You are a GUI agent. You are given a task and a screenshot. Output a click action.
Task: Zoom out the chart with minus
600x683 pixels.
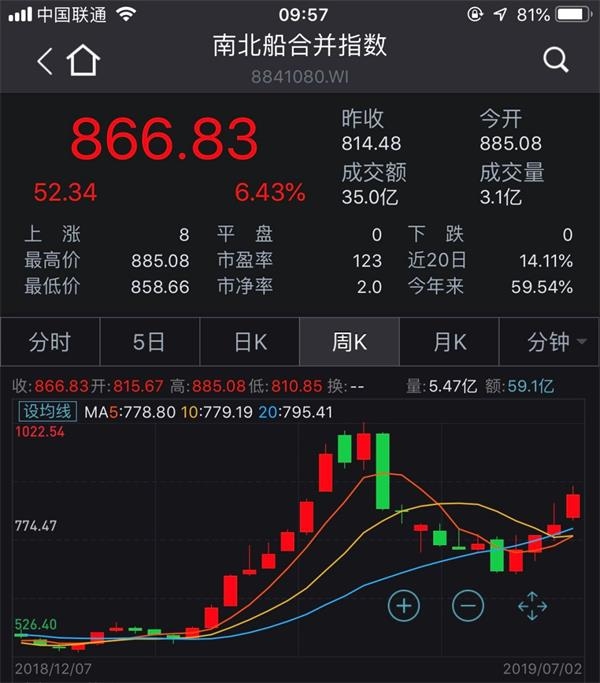[468, 606]
